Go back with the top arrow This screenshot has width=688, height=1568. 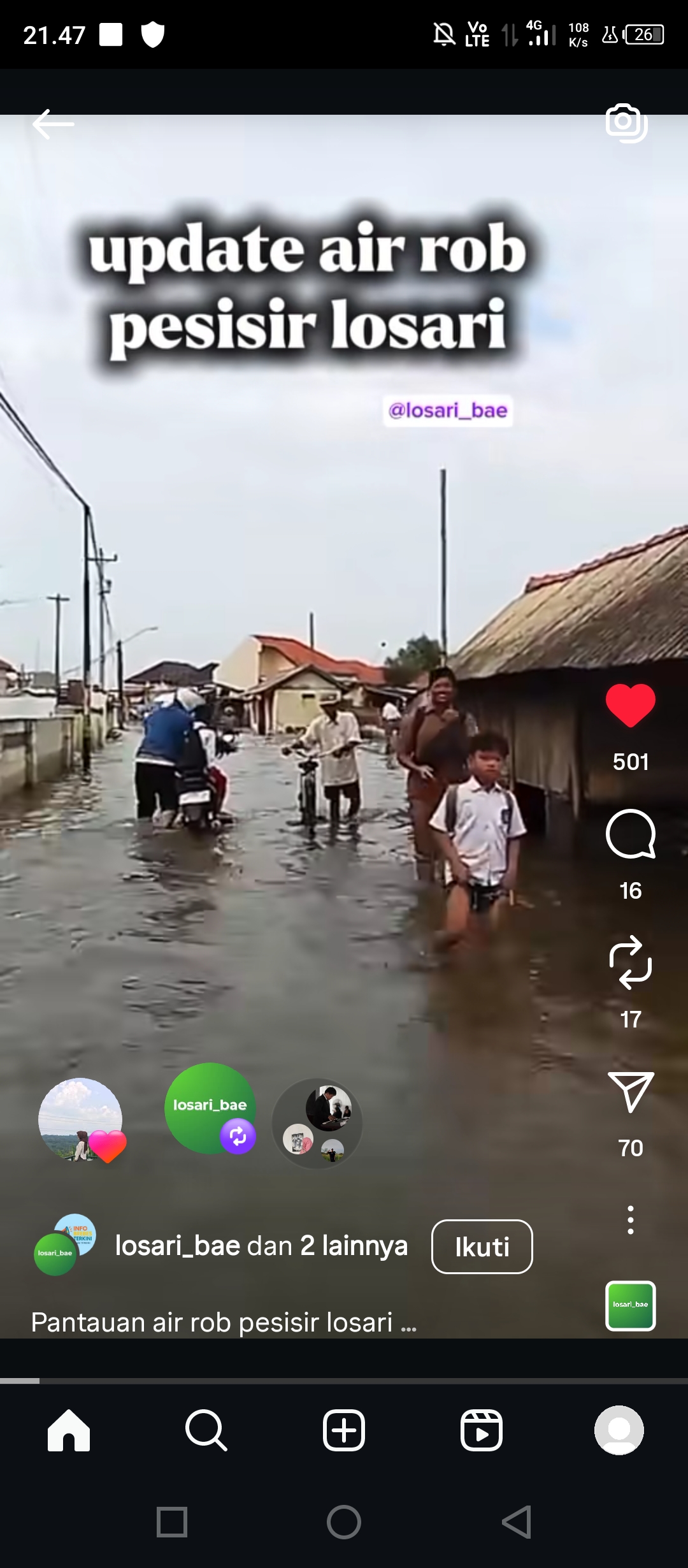click(x=54, y=124)
